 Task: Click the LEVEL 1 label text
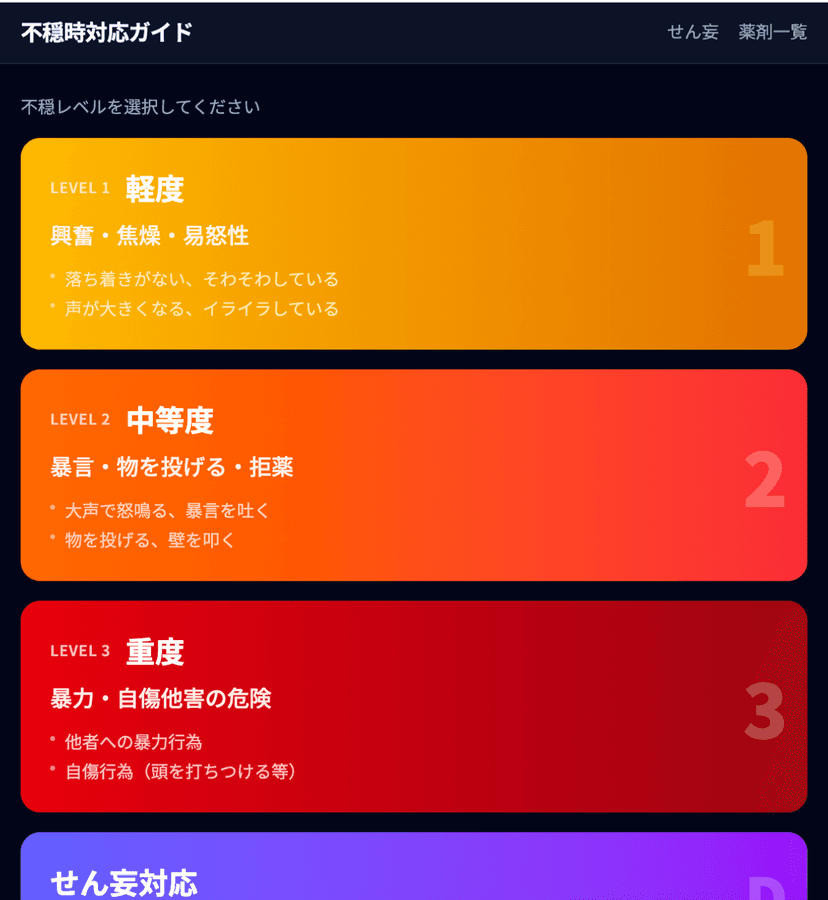pos(80,189)
